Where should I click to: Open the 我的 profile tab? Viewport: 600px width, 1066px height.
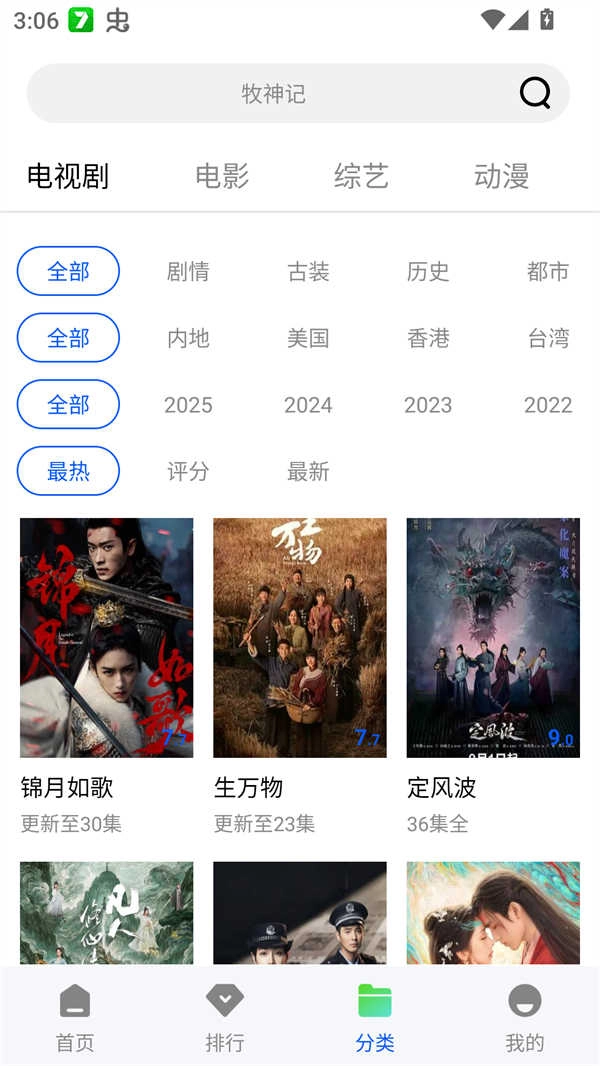[525, 1016]
